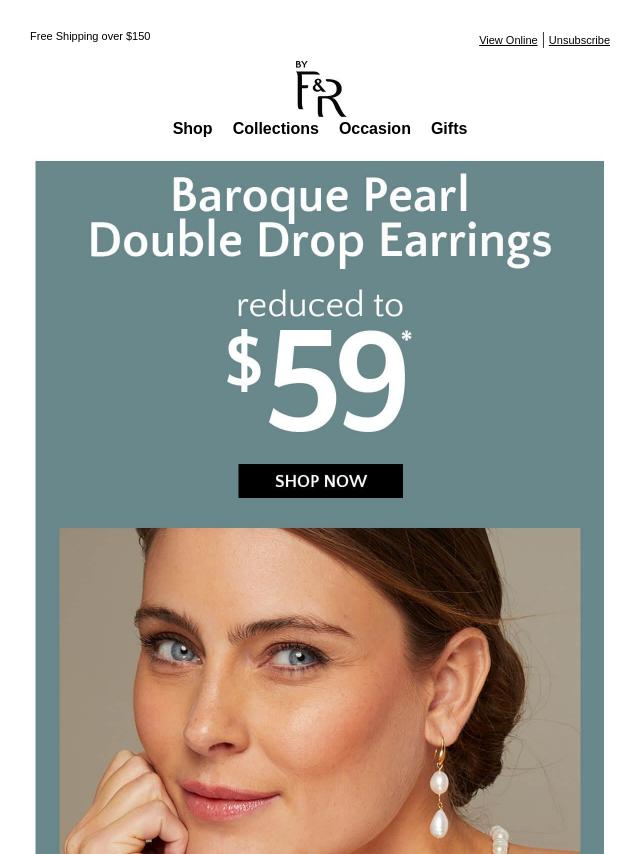This screenshot has height=854, width=640.
Task: Go to Collections
Action: pos(275,128)
